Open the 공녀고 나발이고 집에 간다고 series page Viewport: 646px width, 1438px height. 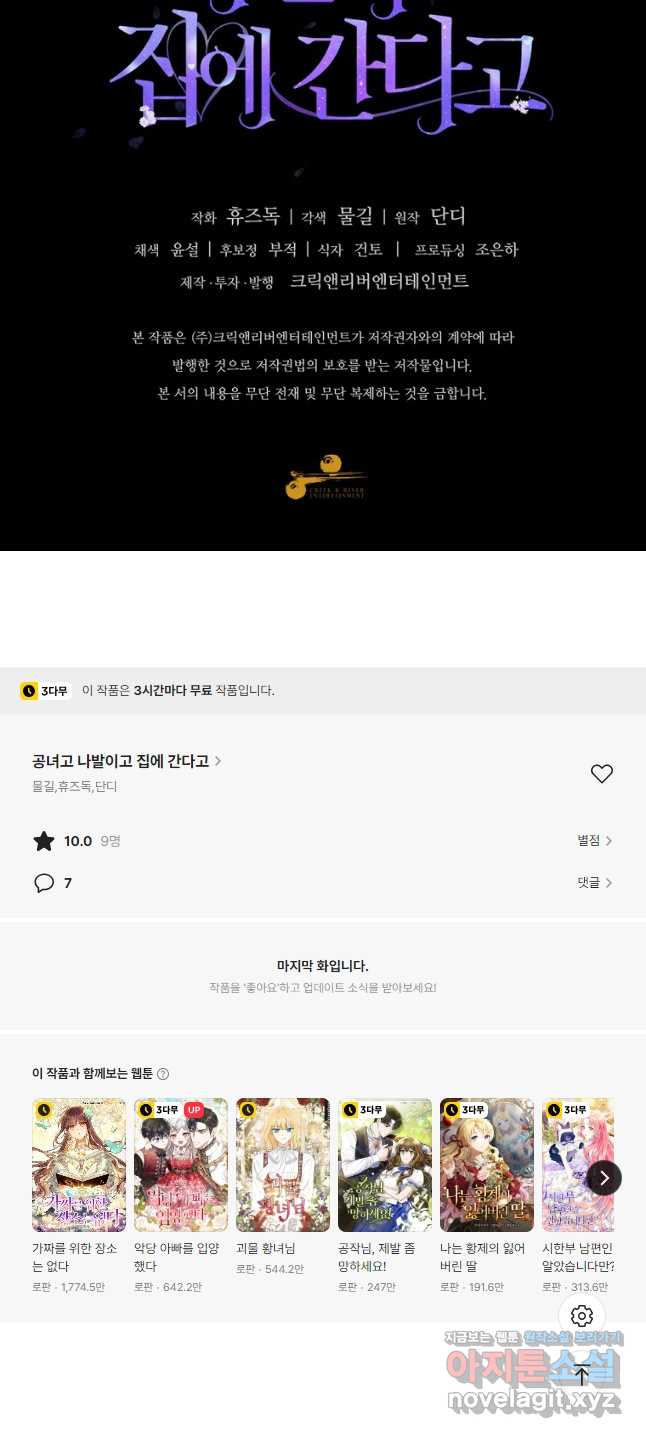[x=126, y=761]
